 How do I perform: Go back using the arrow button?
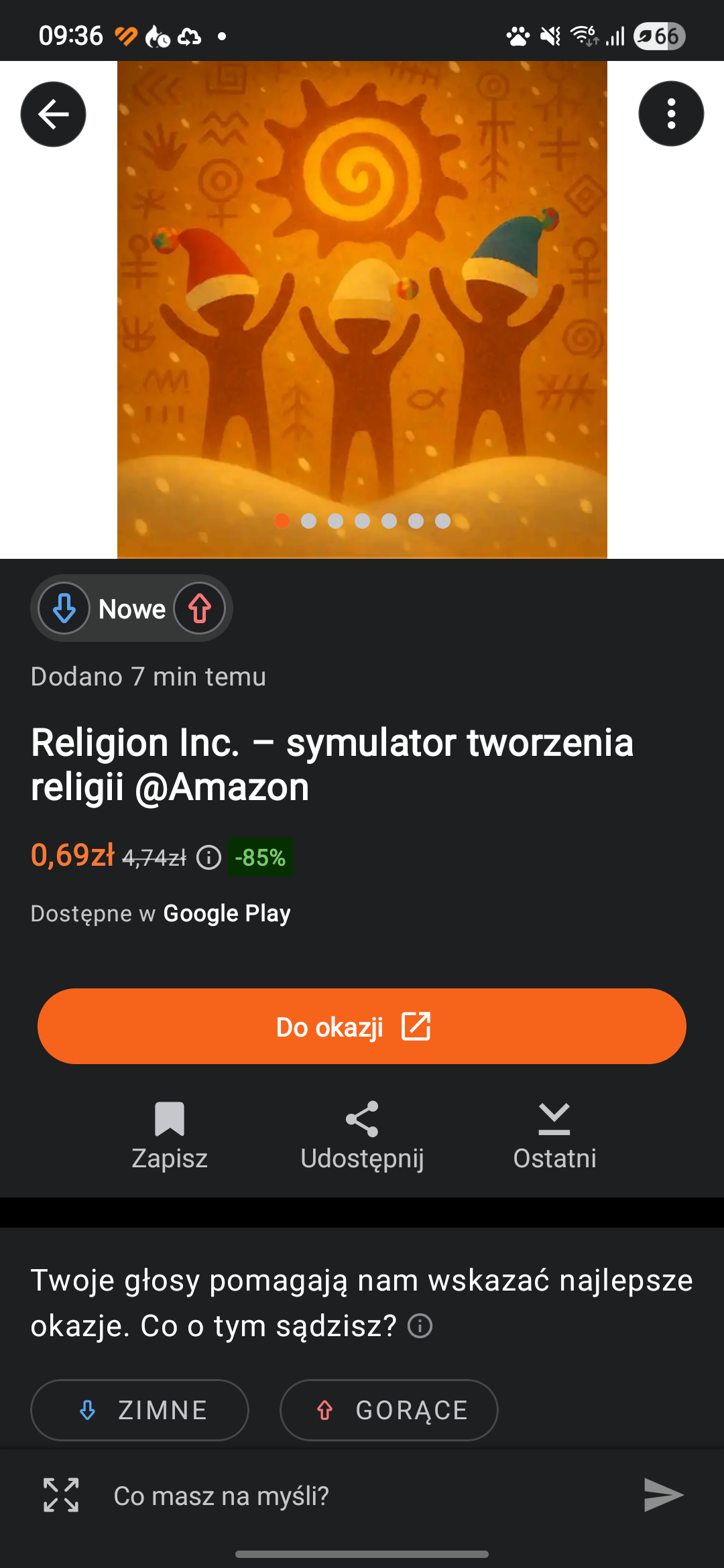pos(54,114)
